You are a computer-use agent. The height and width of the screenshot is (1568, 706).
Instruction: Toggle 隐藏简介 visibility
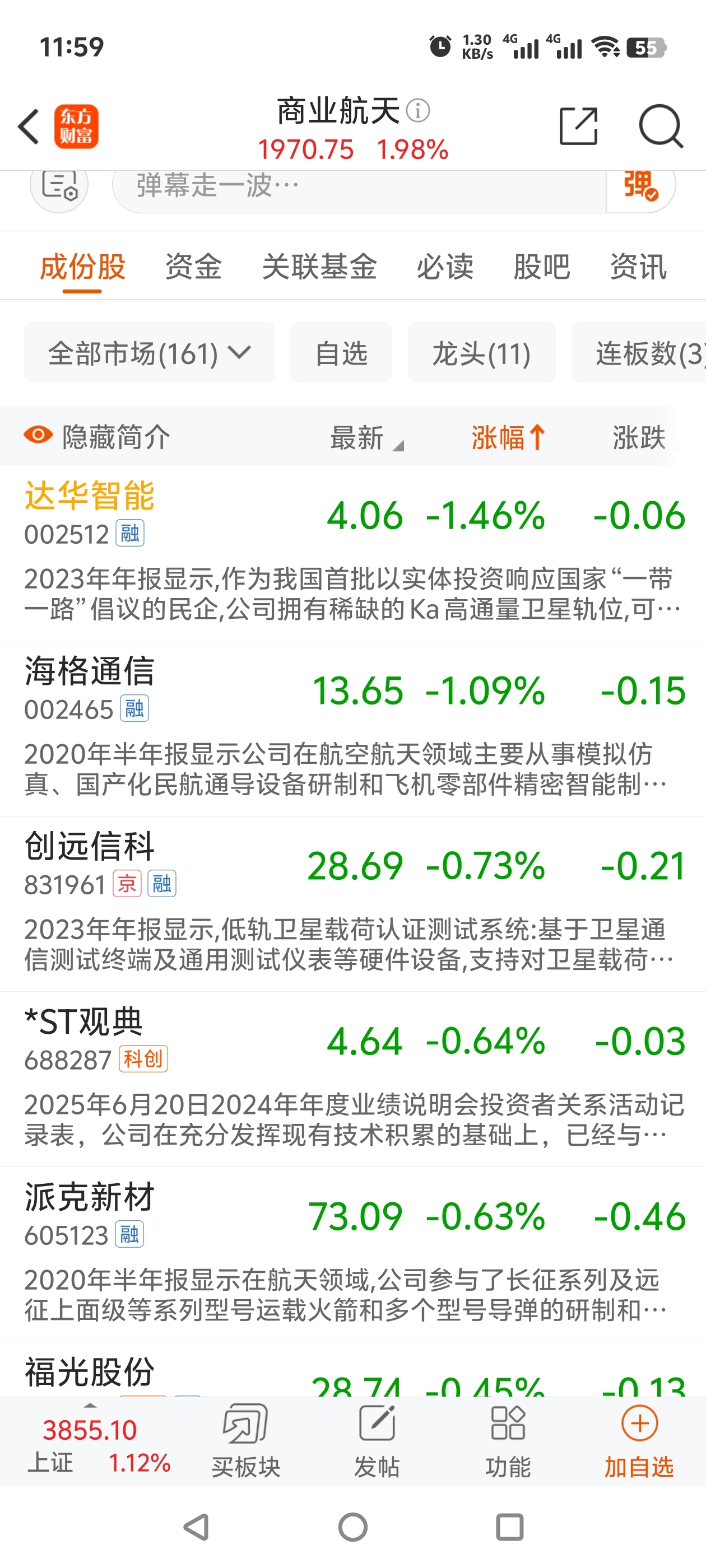pos(97,436)
